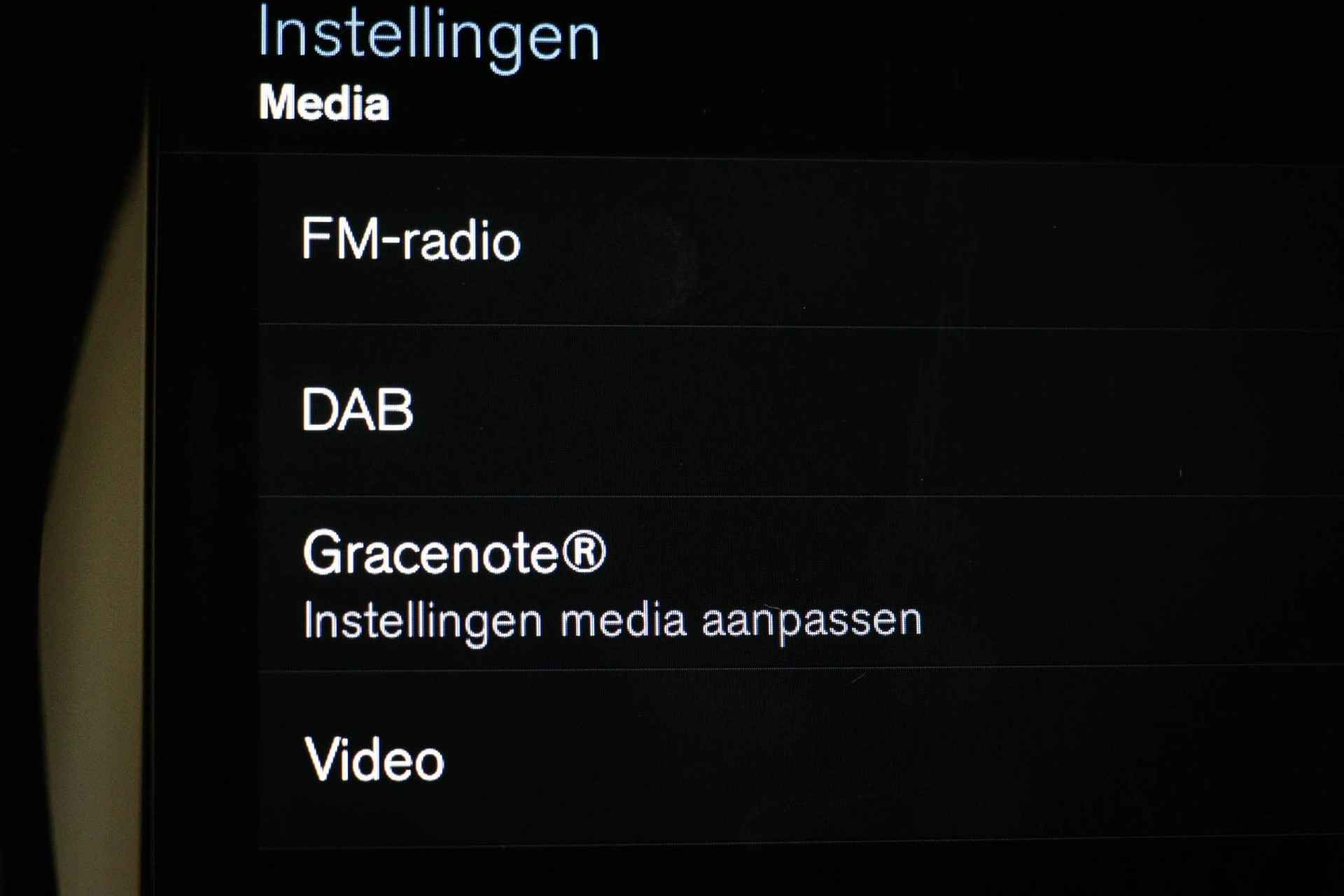This screenshot has width=1344, height=896.
Task: Open FM-radio settings
Action: 412,240
